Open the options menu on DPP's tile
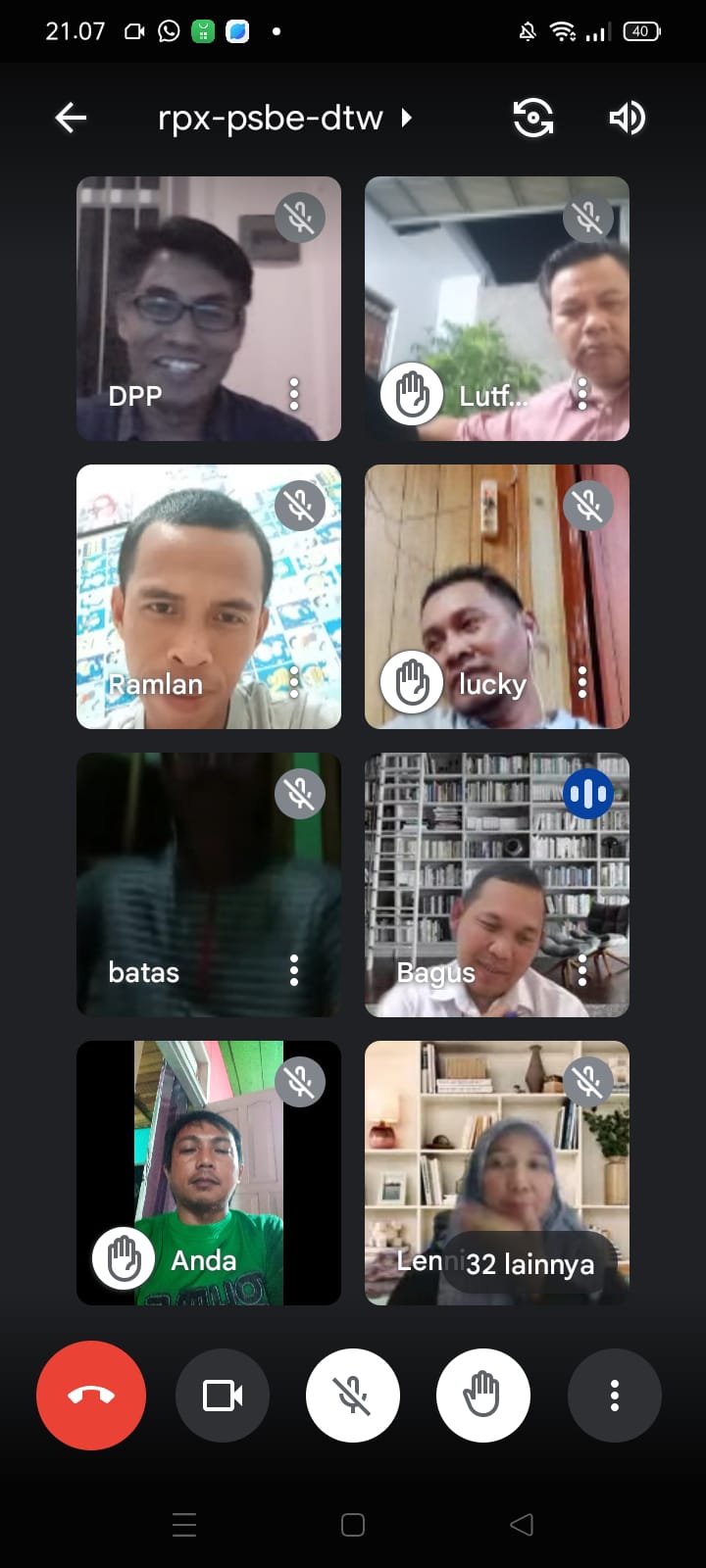Image resolution: width=706 pixels, height=1568 pixels. click(x=294, y=394)
